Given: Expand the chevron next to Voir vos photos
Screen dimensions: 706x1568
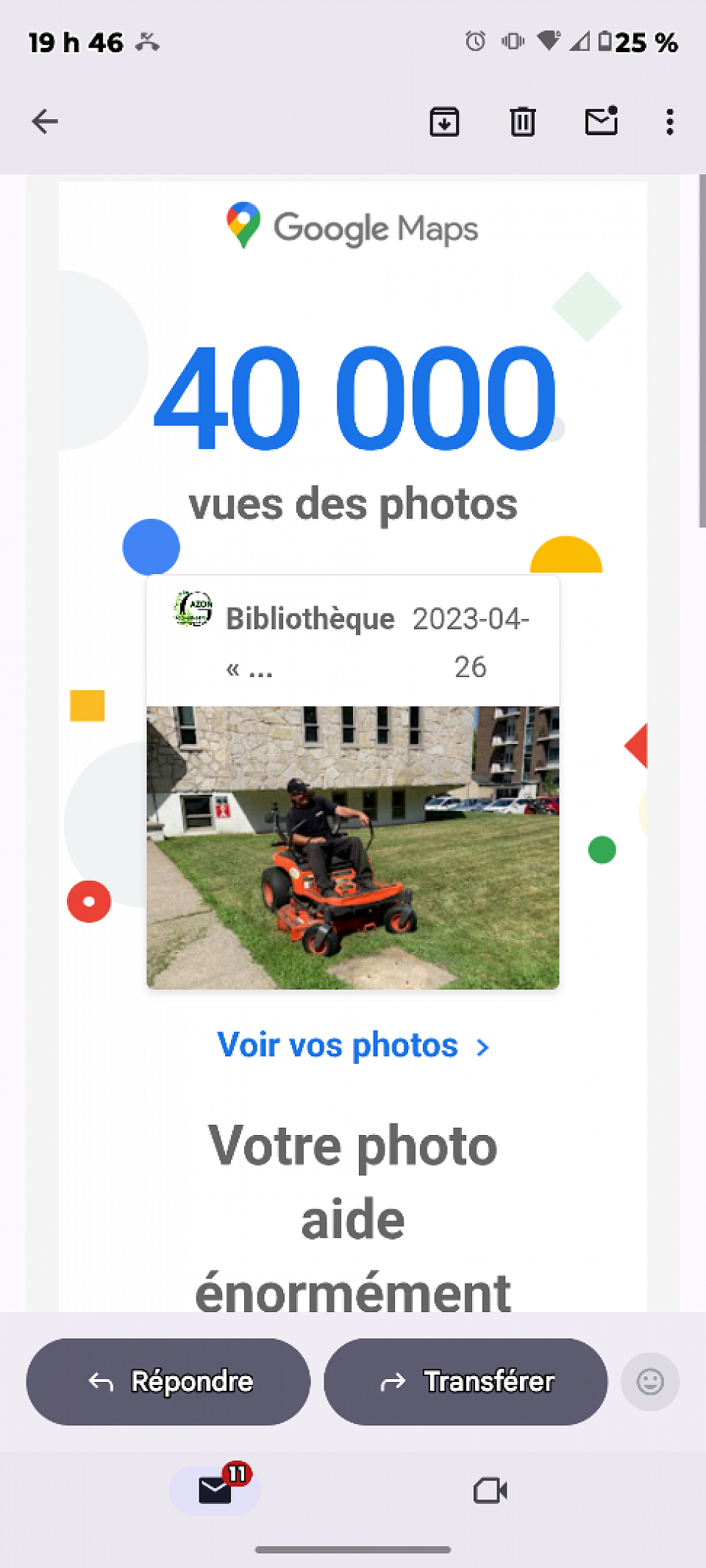Looking at the screenshot, I should pyautogui.click(x=482, y=1046).
